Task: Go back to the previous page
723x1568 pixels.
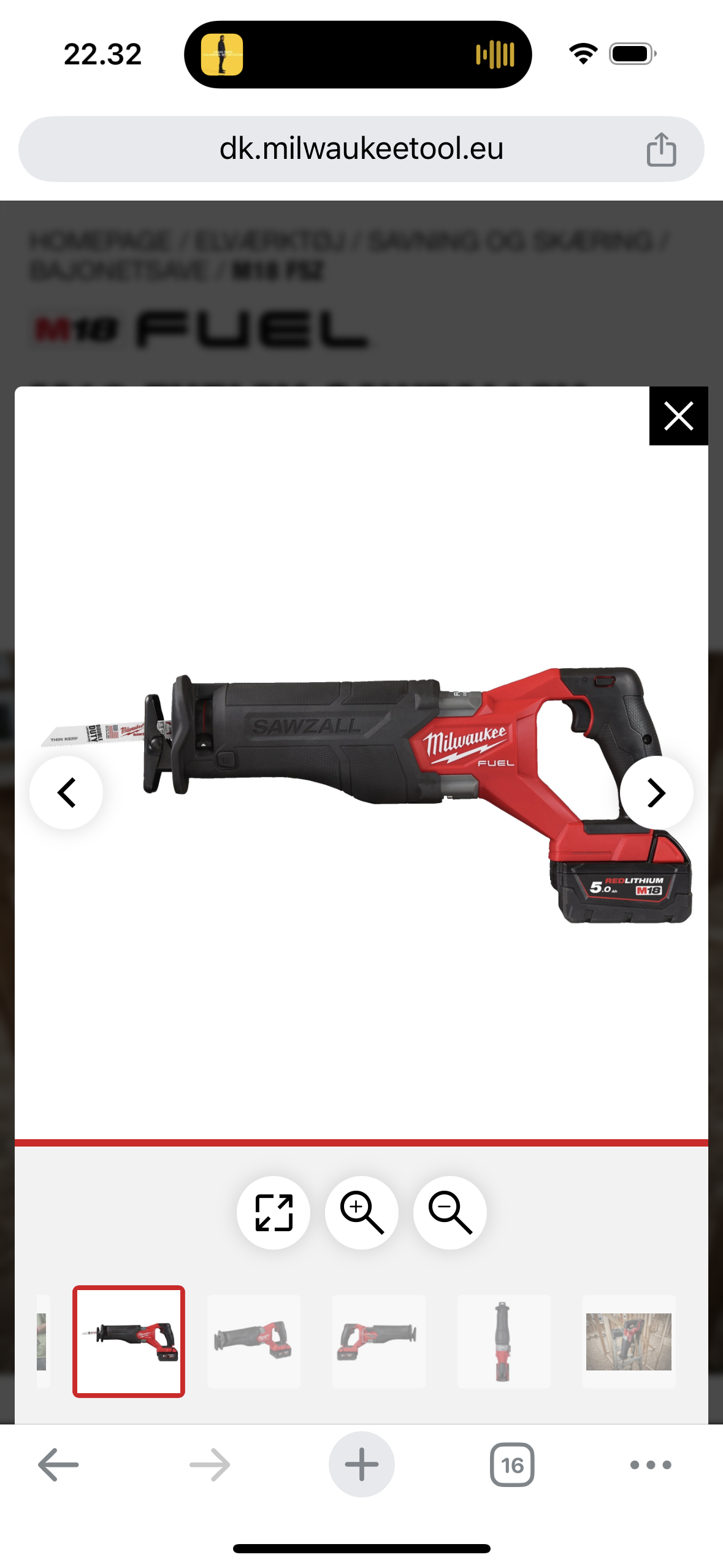Action: 58,1464
